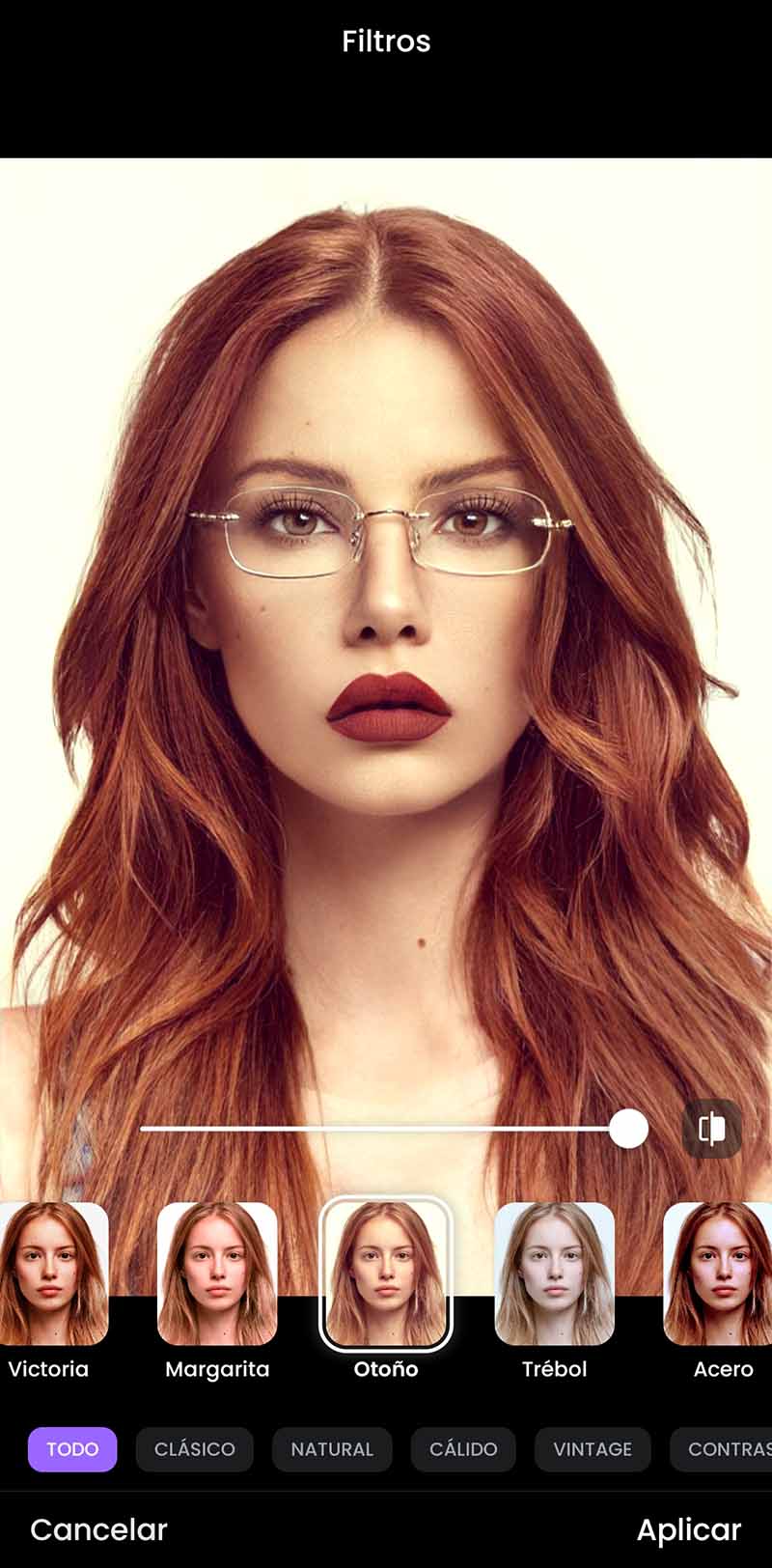This screenshot has height=1568, width=772.
Task: Tap the Filtros screen title
Action: pos(385,41)
